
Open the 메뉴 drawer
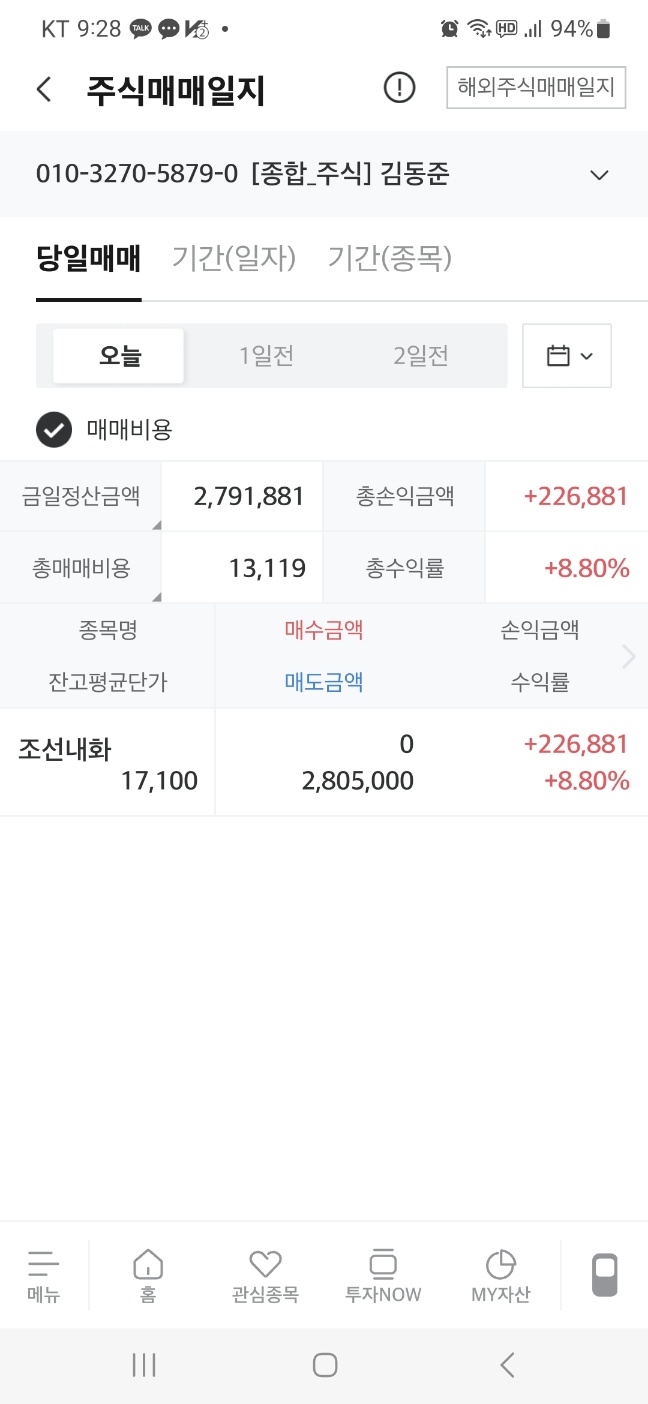(43, 1276)
